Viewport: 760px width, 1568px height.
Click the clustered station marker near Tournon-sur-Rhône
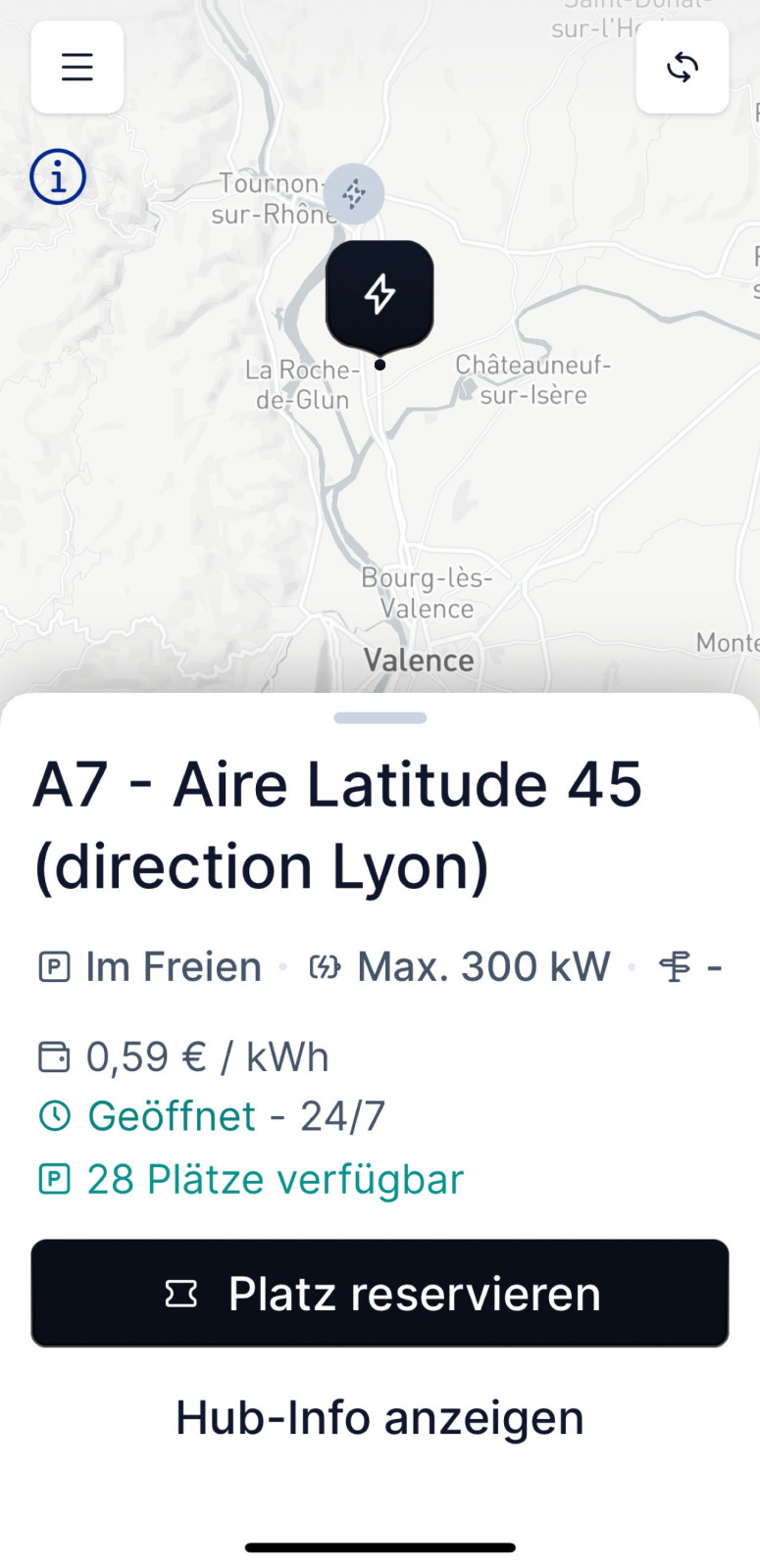coord(353,193)
